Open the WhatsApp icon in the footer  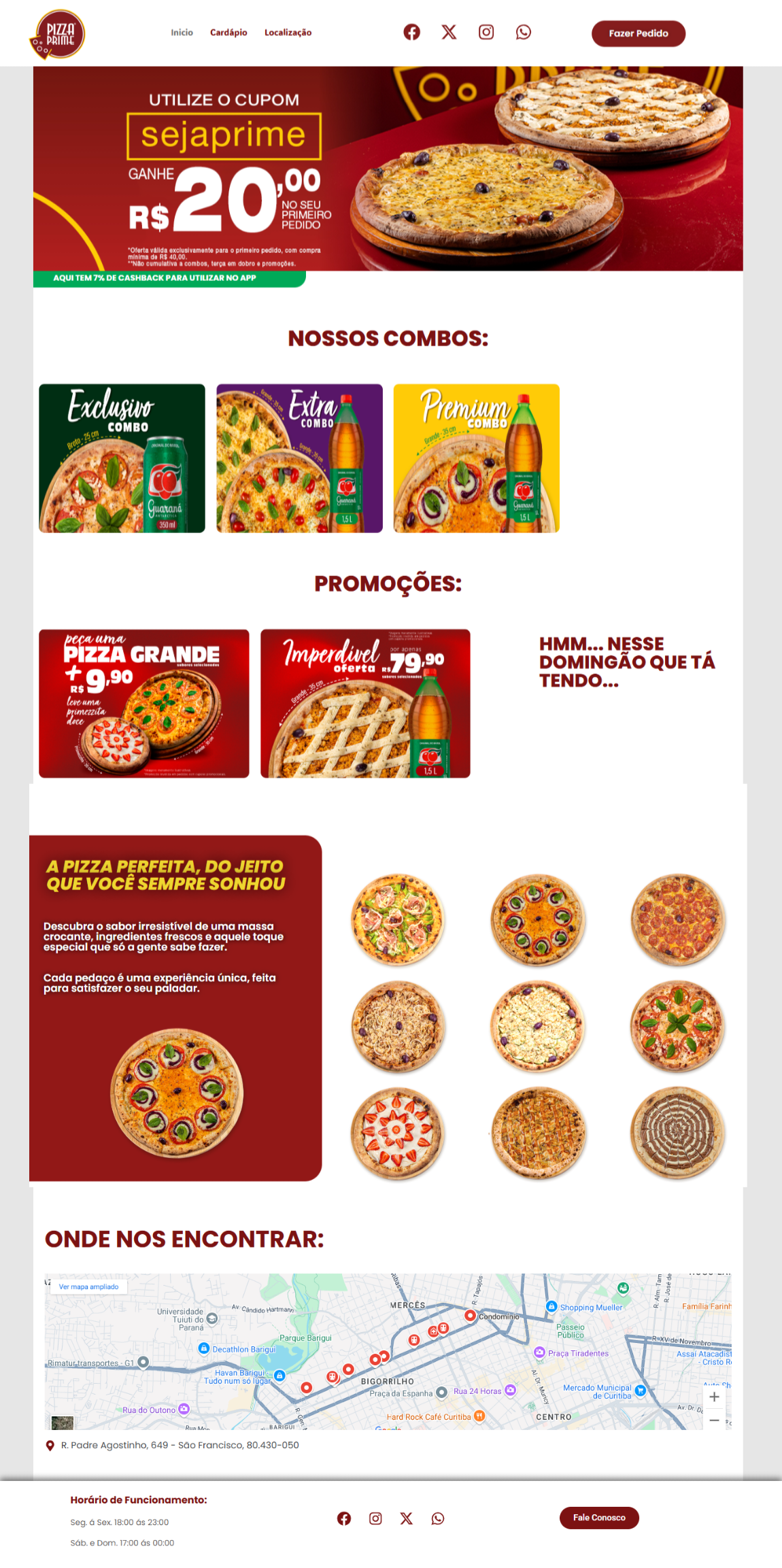[438, 1518]
